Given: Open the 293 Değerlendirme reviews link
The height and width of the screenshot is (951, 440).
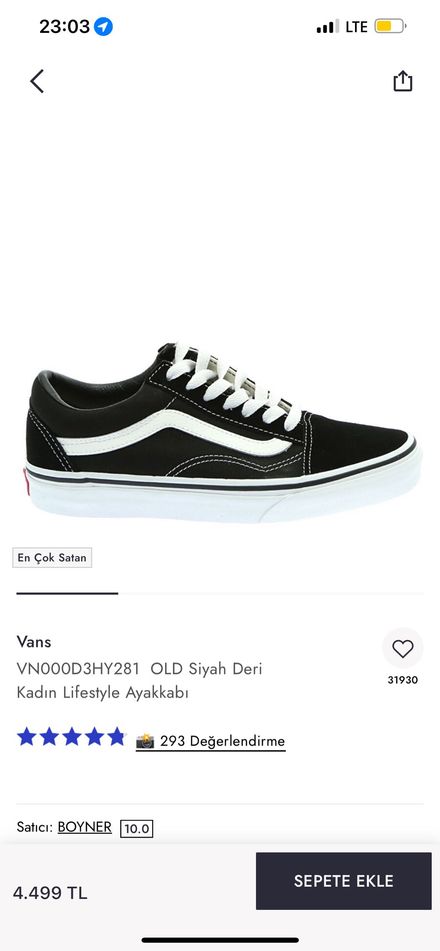Looking at the screenshot, I should point(210,741).
